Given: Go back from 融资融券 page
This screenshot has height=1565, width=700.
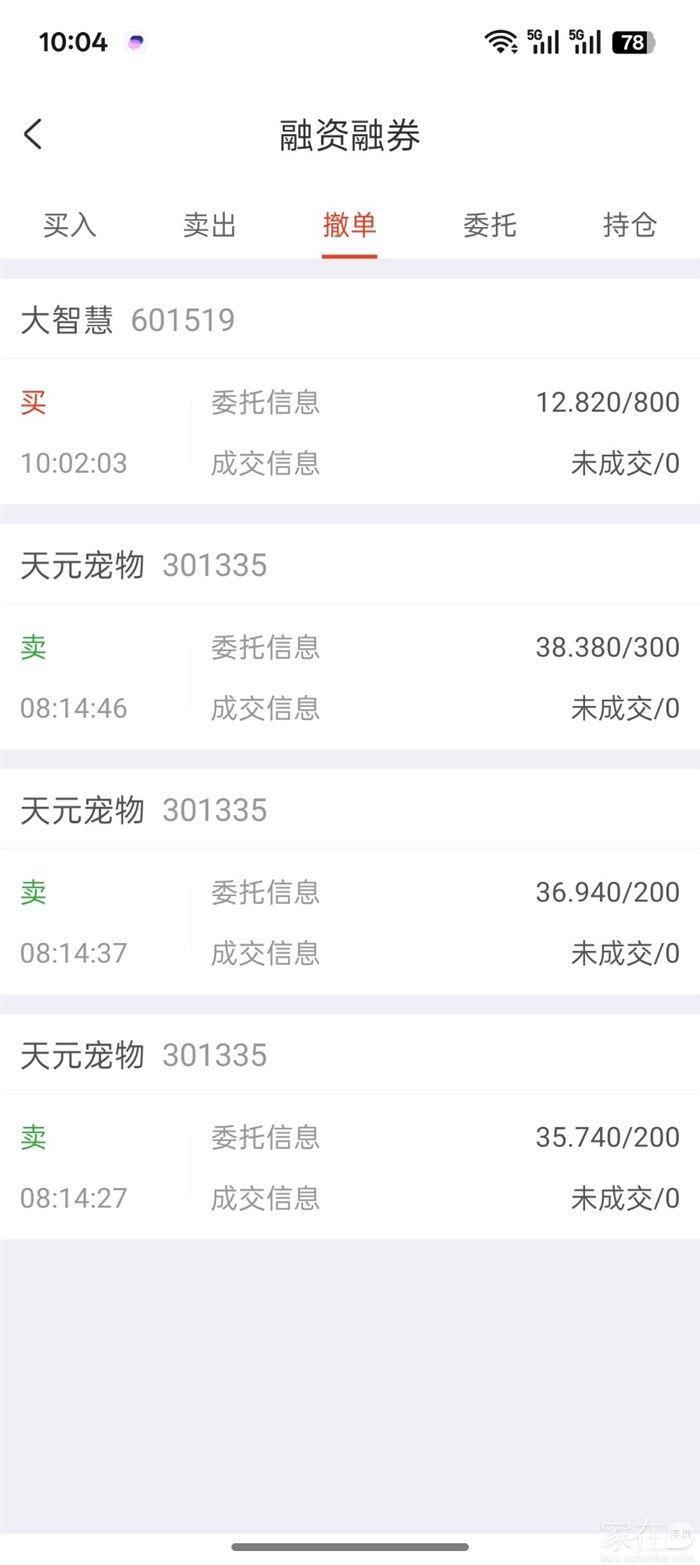Looking at the screenshot, I should tap(33, 134).
